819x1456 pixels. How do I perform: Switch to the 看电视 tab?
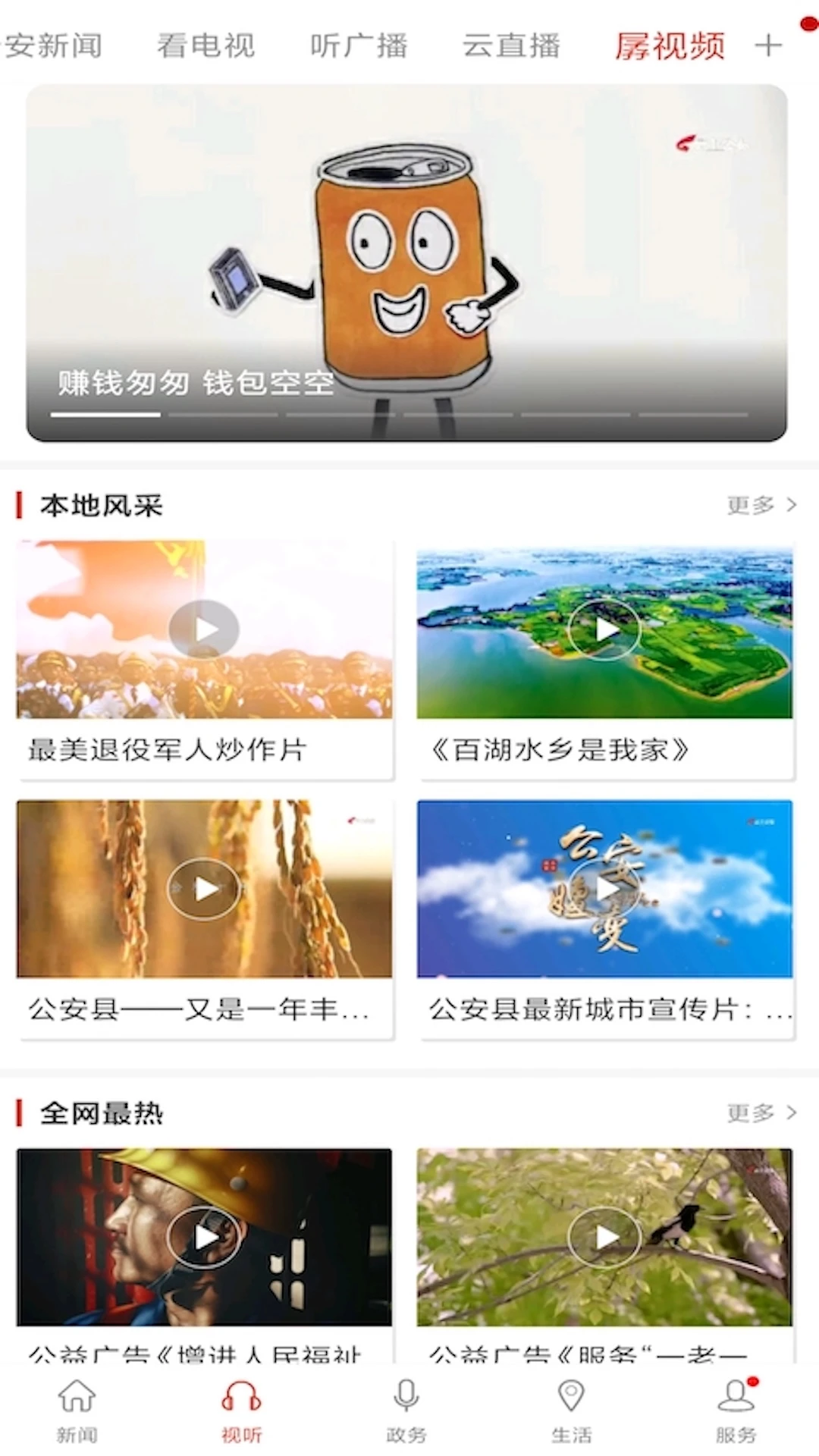pos(208,45)
